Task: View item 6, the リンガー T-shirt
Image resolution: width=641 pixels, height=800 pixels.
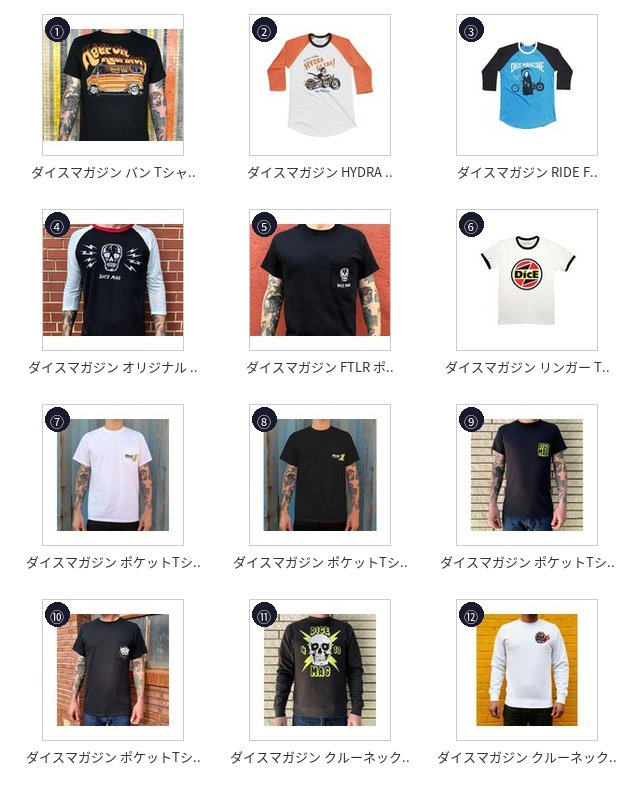Action: click(x=527, y=280)
